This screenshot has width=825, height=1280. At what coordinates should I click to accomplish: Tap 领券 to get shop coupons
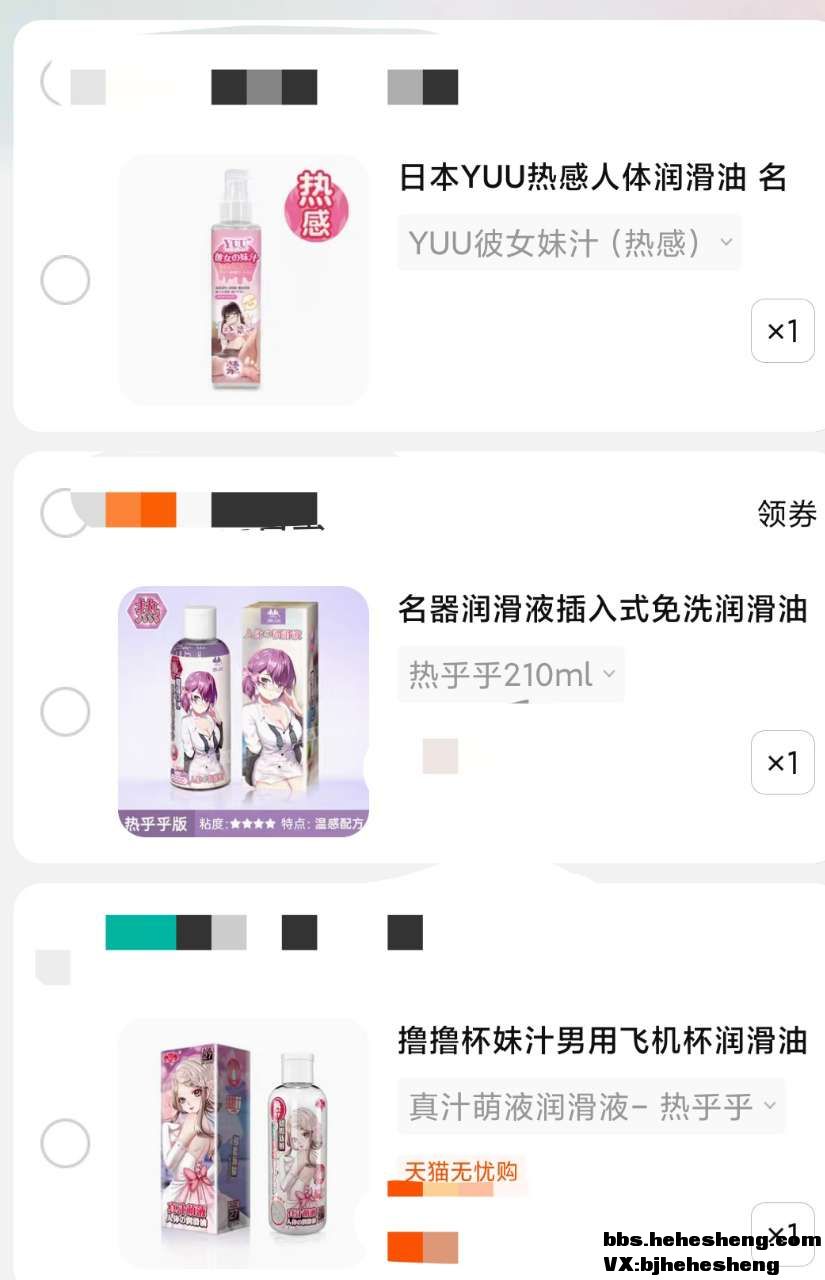786,513
